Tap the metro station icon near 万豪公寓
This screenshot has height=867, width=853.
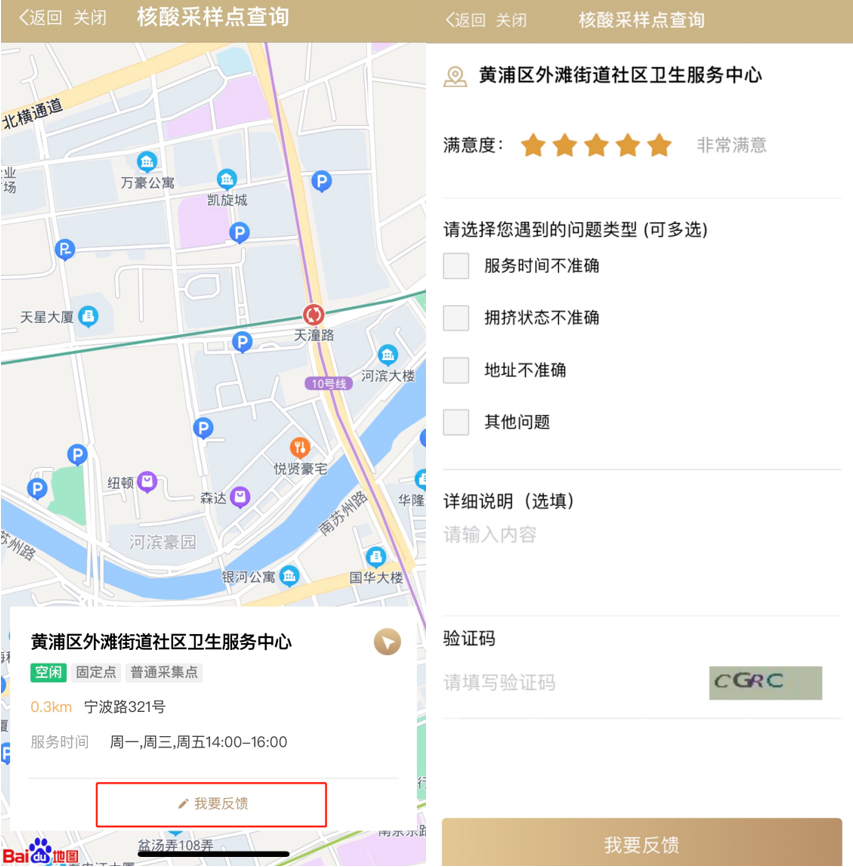tap(147, 162)
